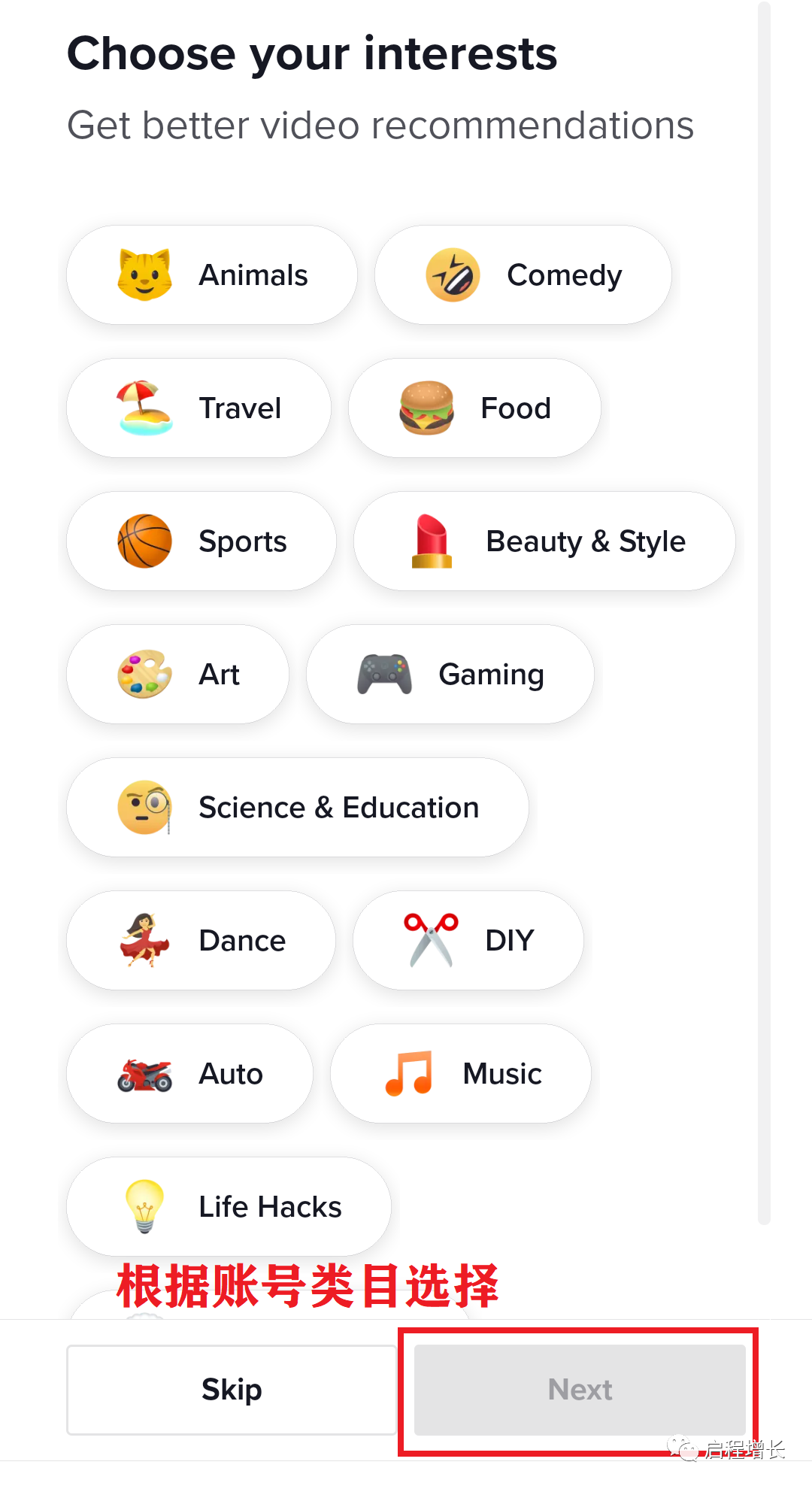This screenshot has height=1486, width=812.
Task: Pick the Travel interest
Action: pyautogui.click(x=198, y=408)
